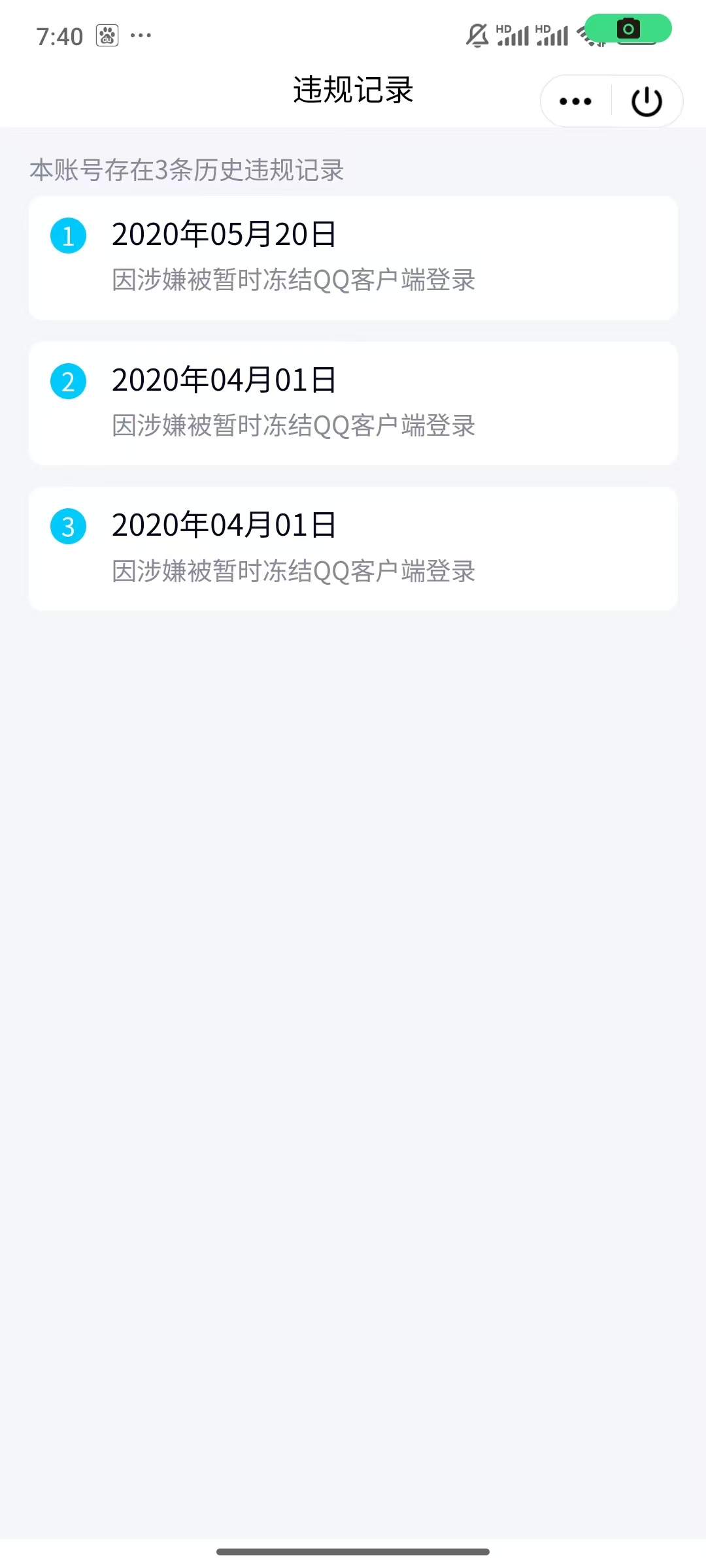Image resolution: width=706 pixels, height=1568 pixels.
Task: Exit via the power button icon
Action: 646,101
